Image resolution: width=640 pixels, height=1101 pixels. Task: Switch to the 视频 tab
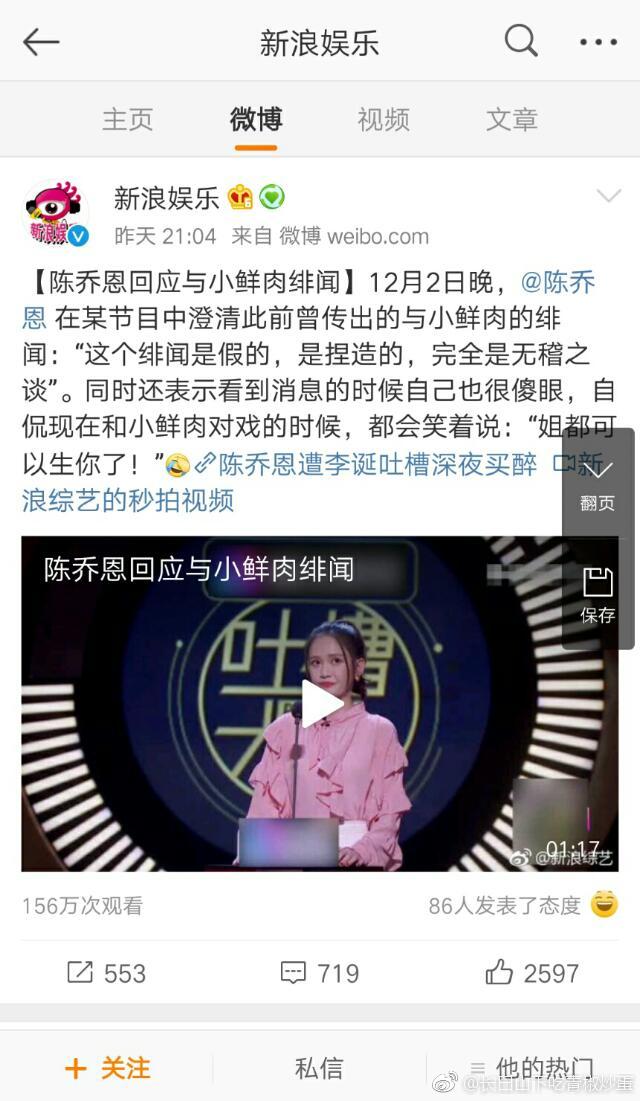pyautogui.click(x=383, y=120)
